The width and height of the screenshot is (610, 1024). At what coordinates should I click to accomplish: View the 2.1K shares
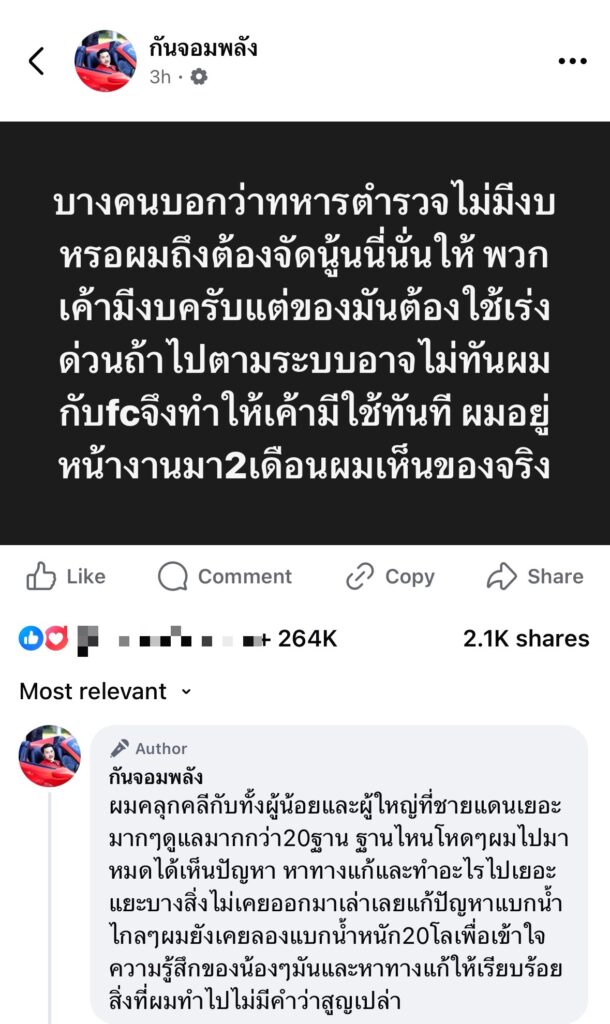point(526,639)
